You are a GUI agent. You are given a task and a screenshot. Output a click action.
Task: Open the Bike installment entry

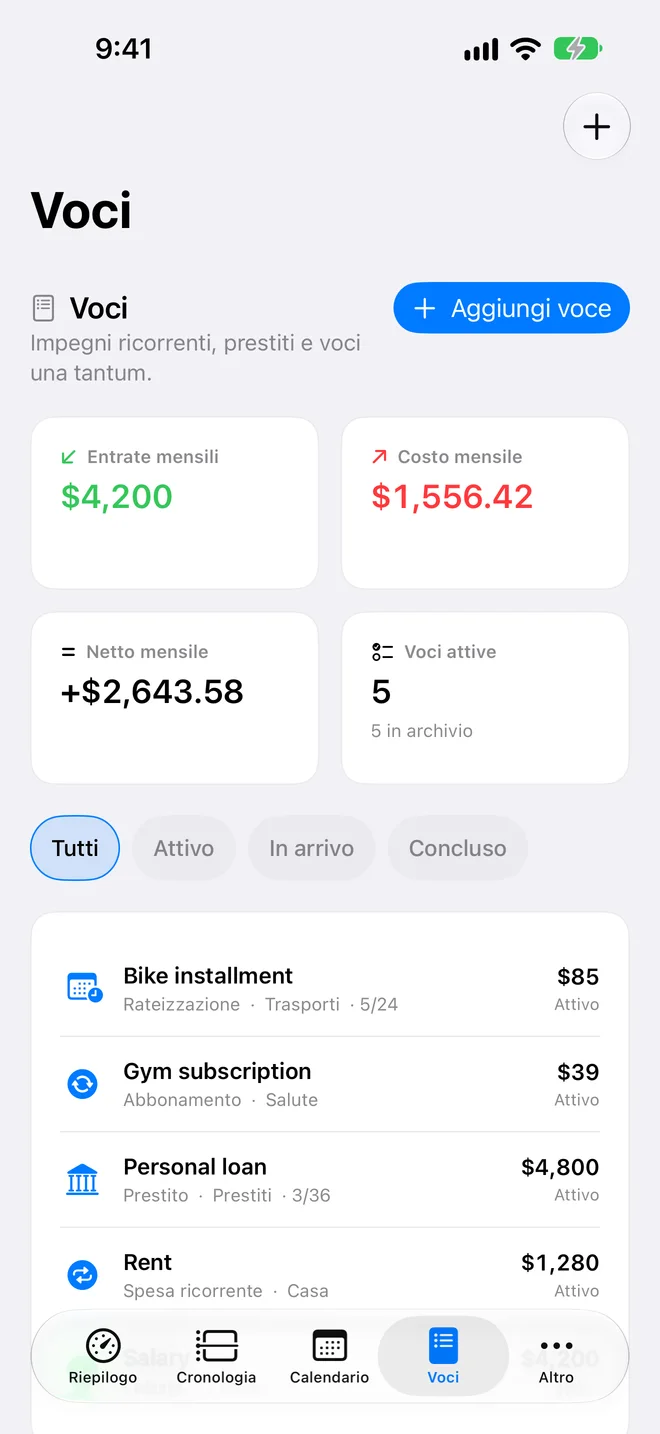click(x=330, y=989)
